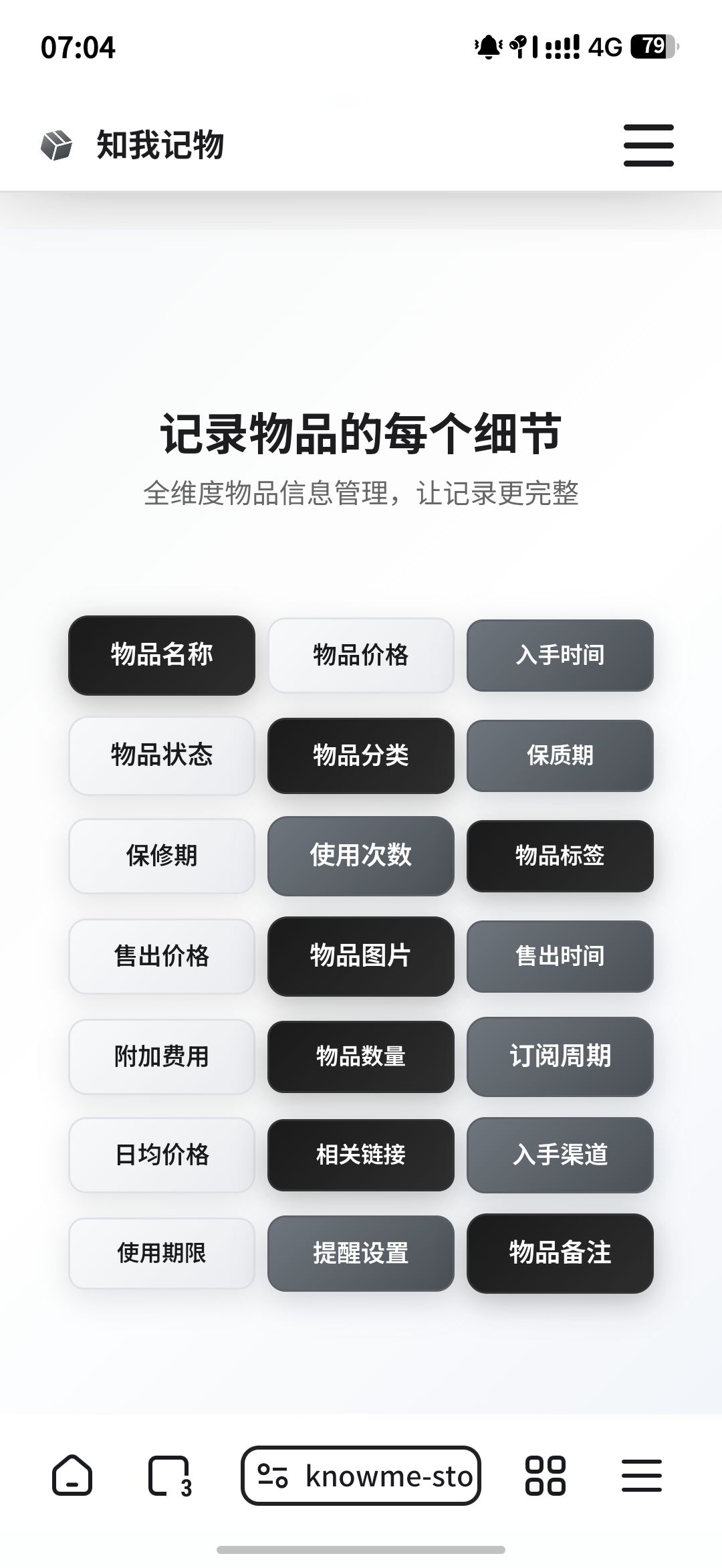Screen dimensions: 722x1568
Task: Tap the 提醒设置 chip
Action: (x=361, y=1253)
